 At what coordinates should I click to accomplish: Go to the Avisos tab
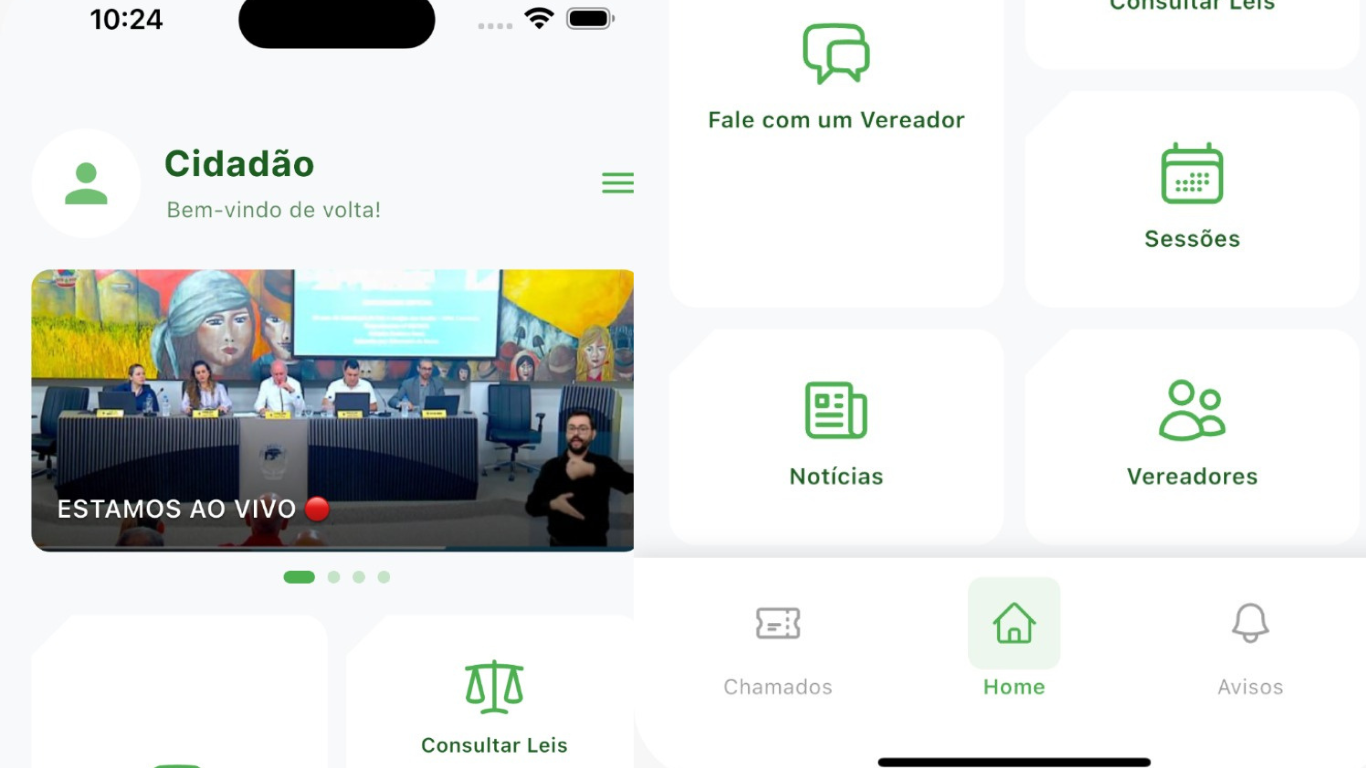(1249, 648)
